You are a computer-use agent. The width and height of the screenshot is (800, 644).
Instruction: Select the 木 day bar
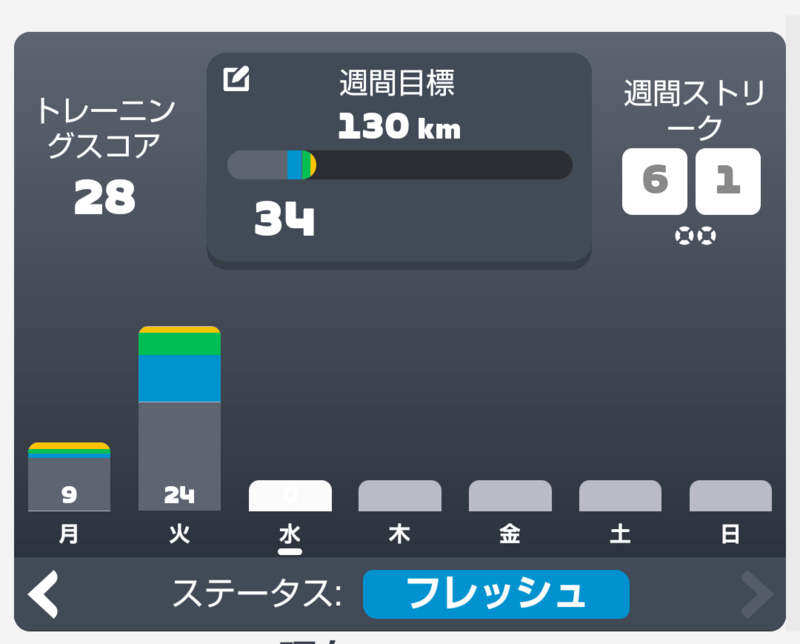[400, 496]
